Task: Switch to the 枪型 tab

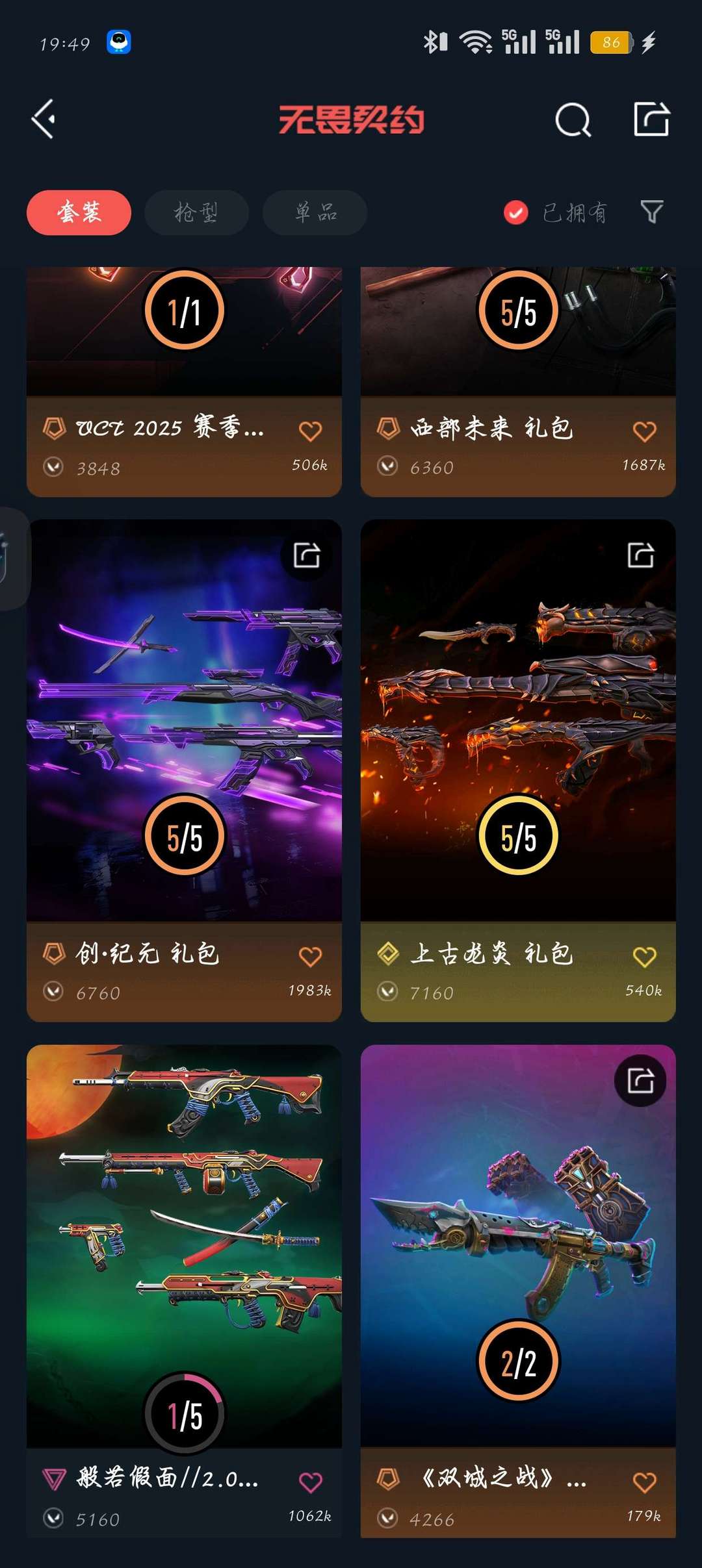Action: 196,212
